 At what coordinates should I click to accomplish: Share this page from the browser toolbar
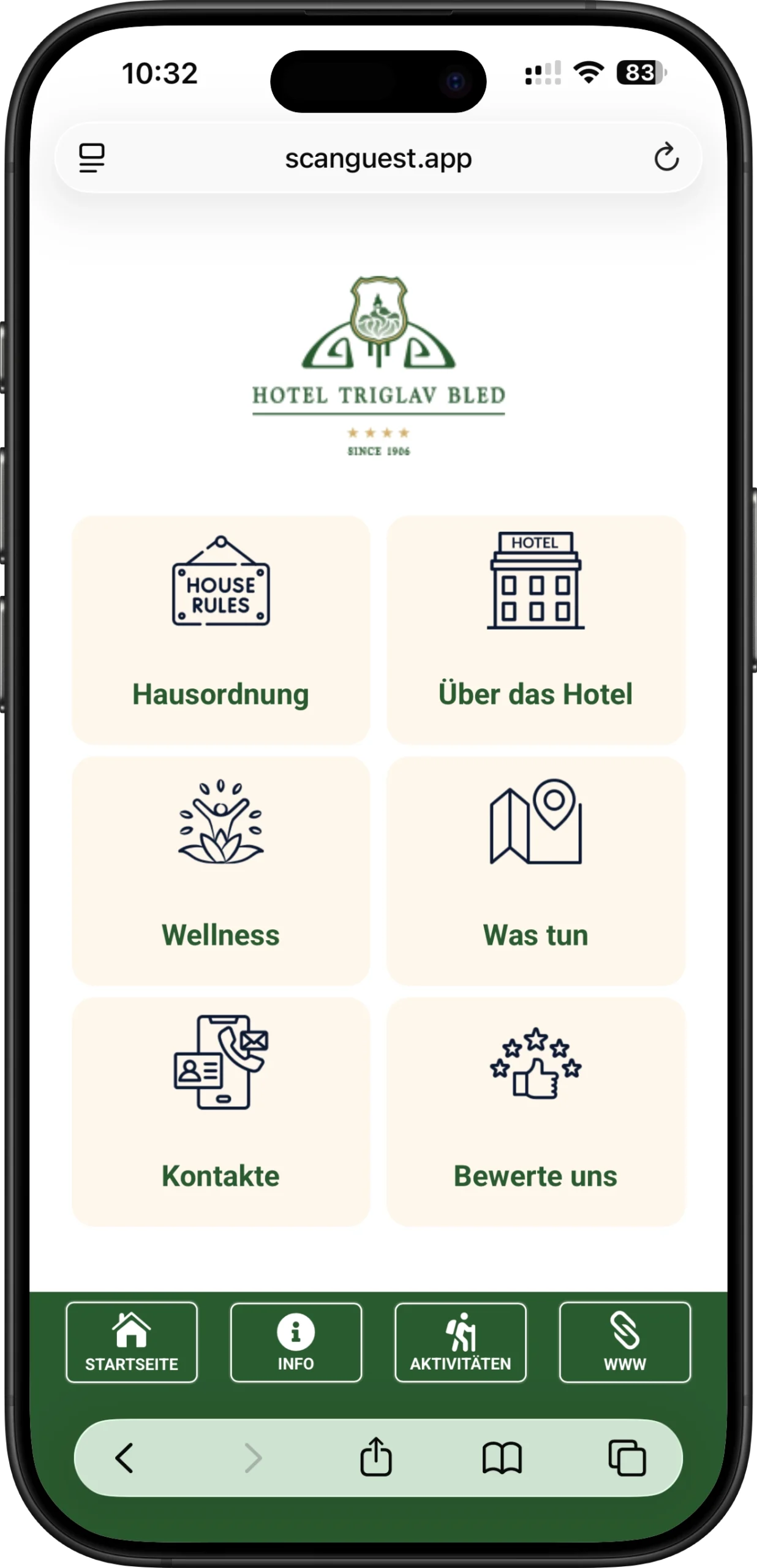[x=375, y=1458]
